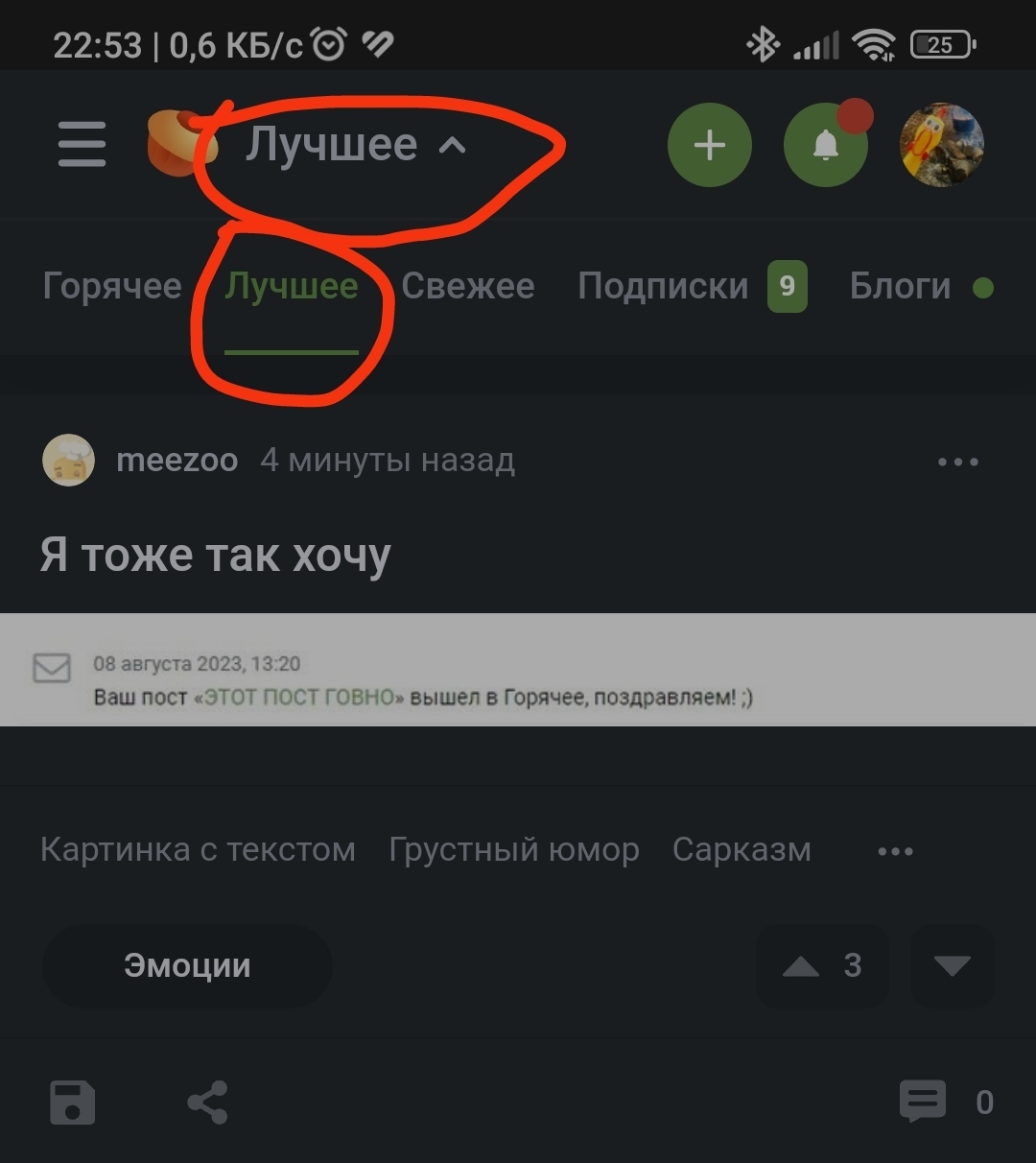Image resolution: width=1036 pixels, height=1163 pixels.
Task: View the post's attached screenshot image
Action: pos(518,670)
